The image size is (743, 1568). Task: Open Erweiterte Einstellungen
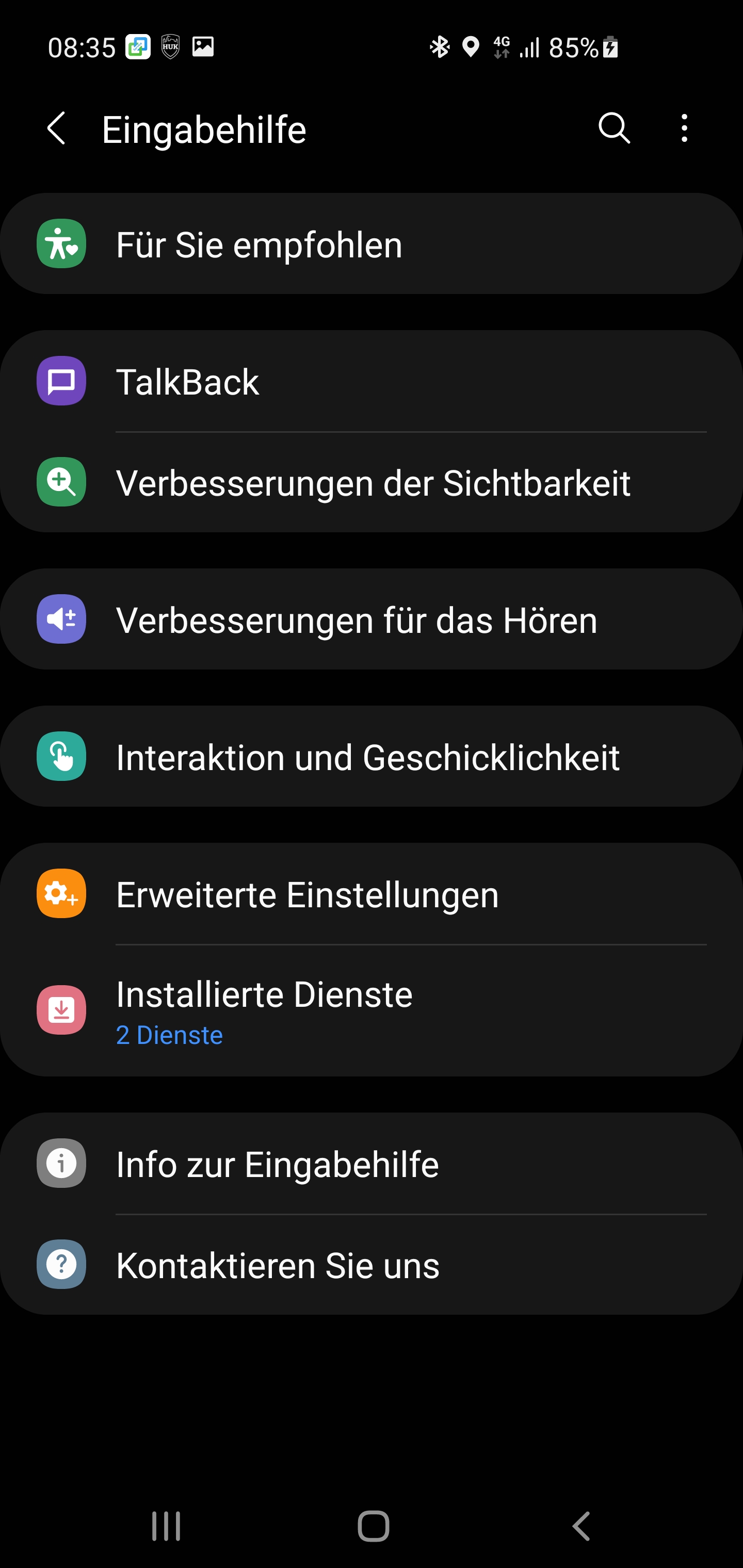coord(372,894)
